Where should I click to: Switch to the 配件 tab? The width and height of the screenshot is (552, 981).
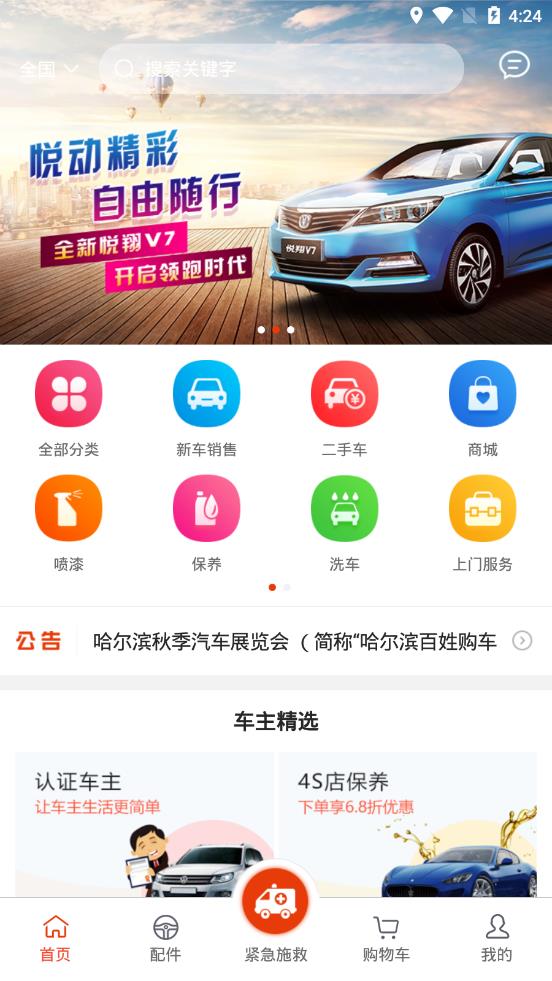[x=165, y=939]
